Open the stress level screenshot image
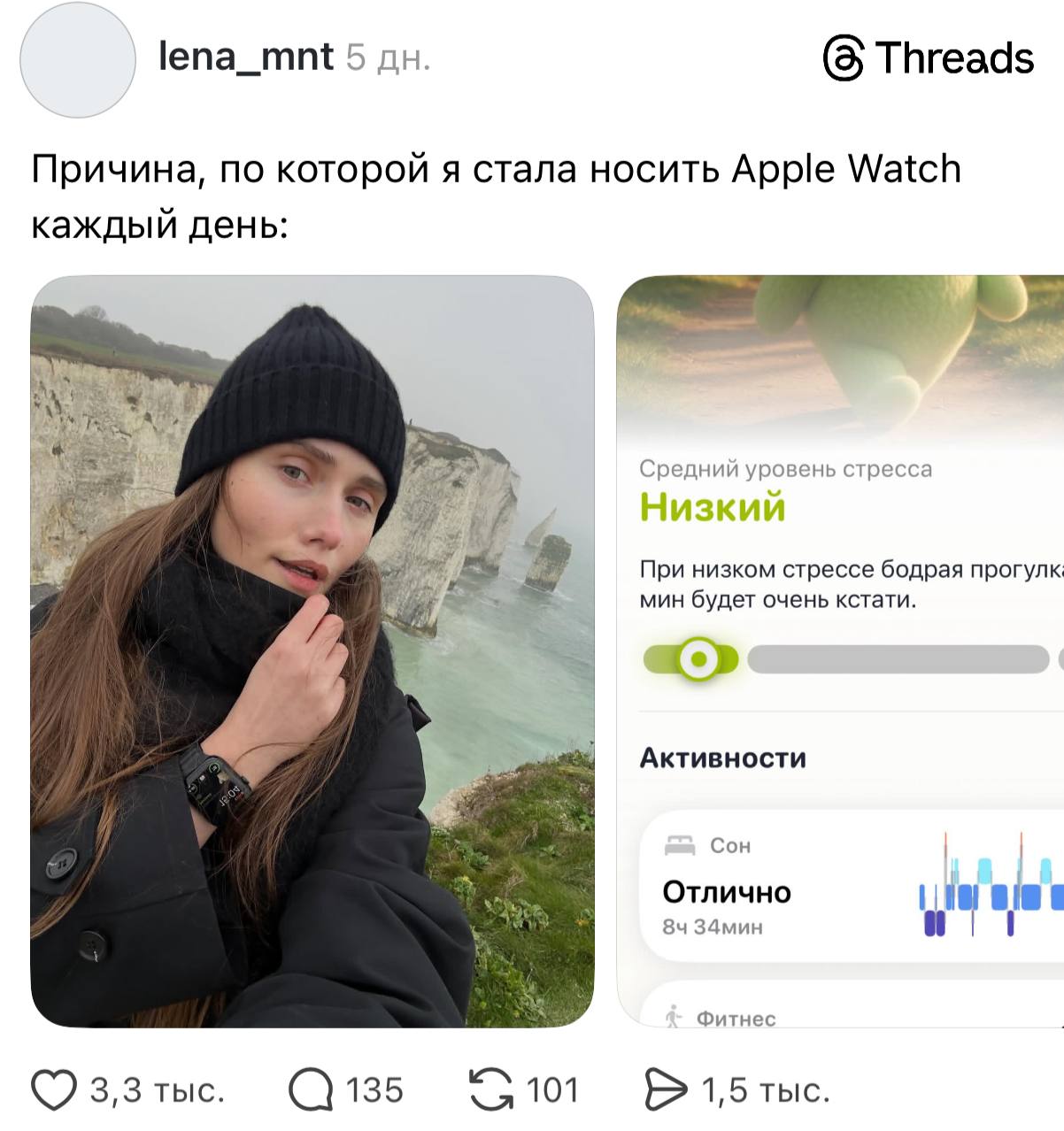The image size is (1064, 1131). [841, 651]
